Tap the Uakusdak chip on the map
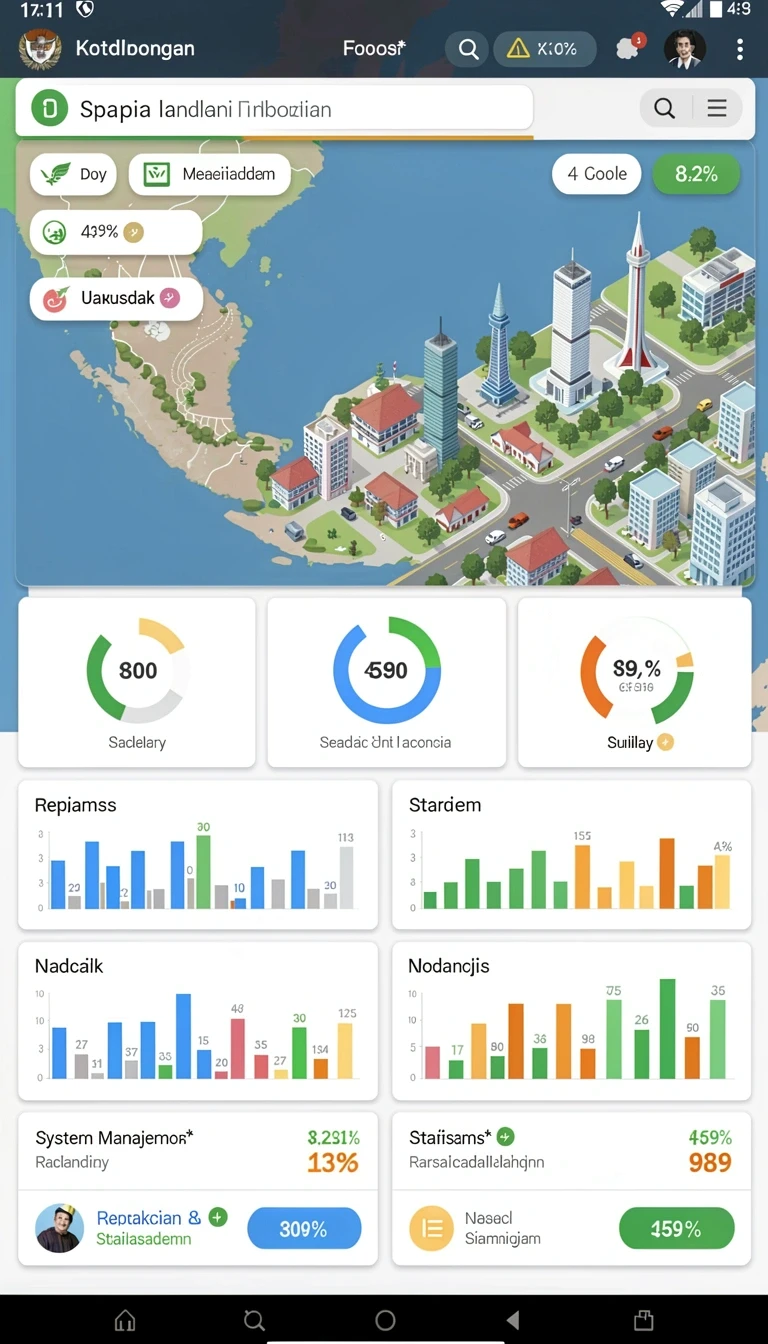Image resolution: width=768 pixels, height=1344 pixels. 116,298
